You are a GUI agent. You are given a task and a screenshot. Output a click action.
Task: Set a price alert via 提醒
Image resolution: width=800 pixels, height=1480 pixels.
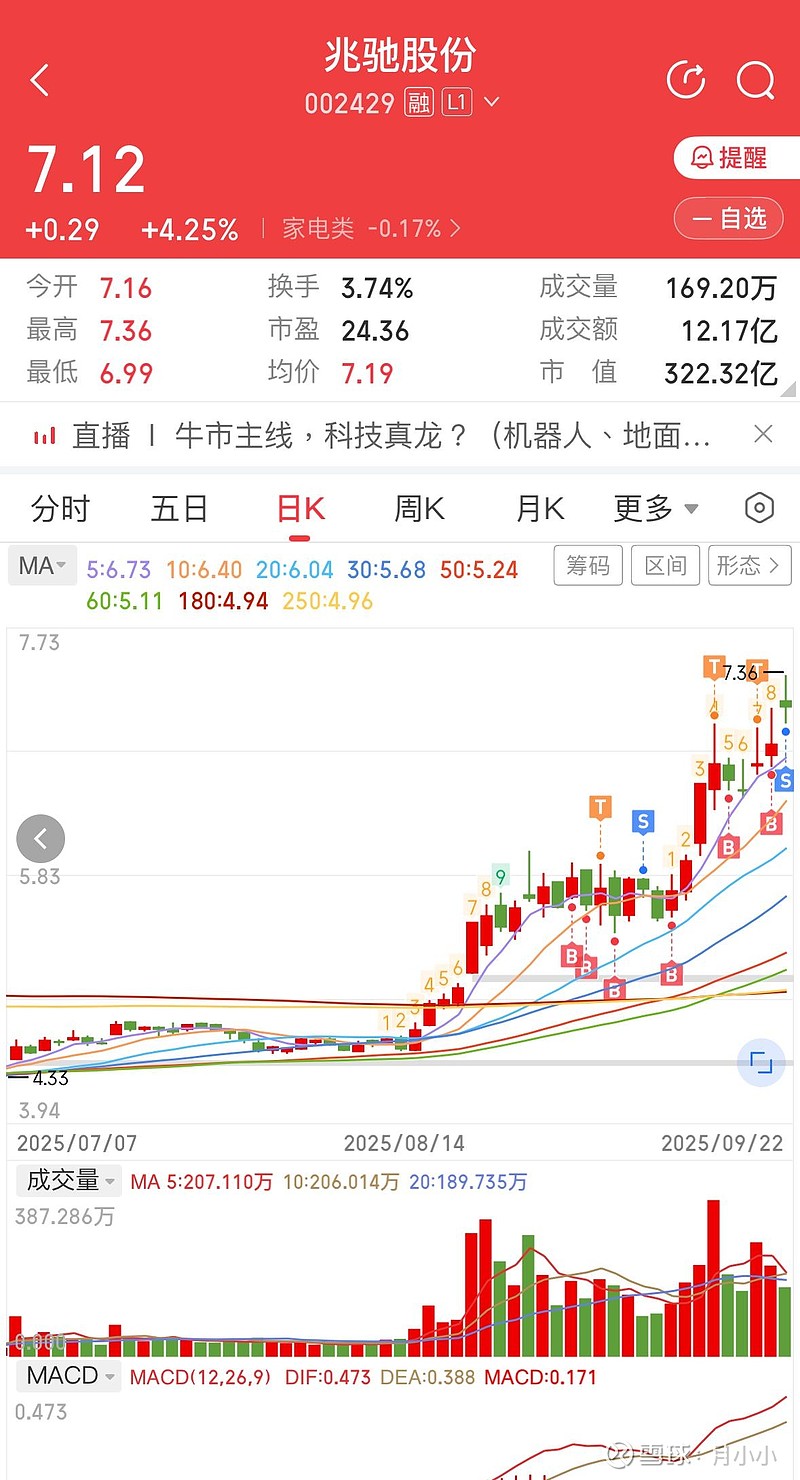(735, 158)
